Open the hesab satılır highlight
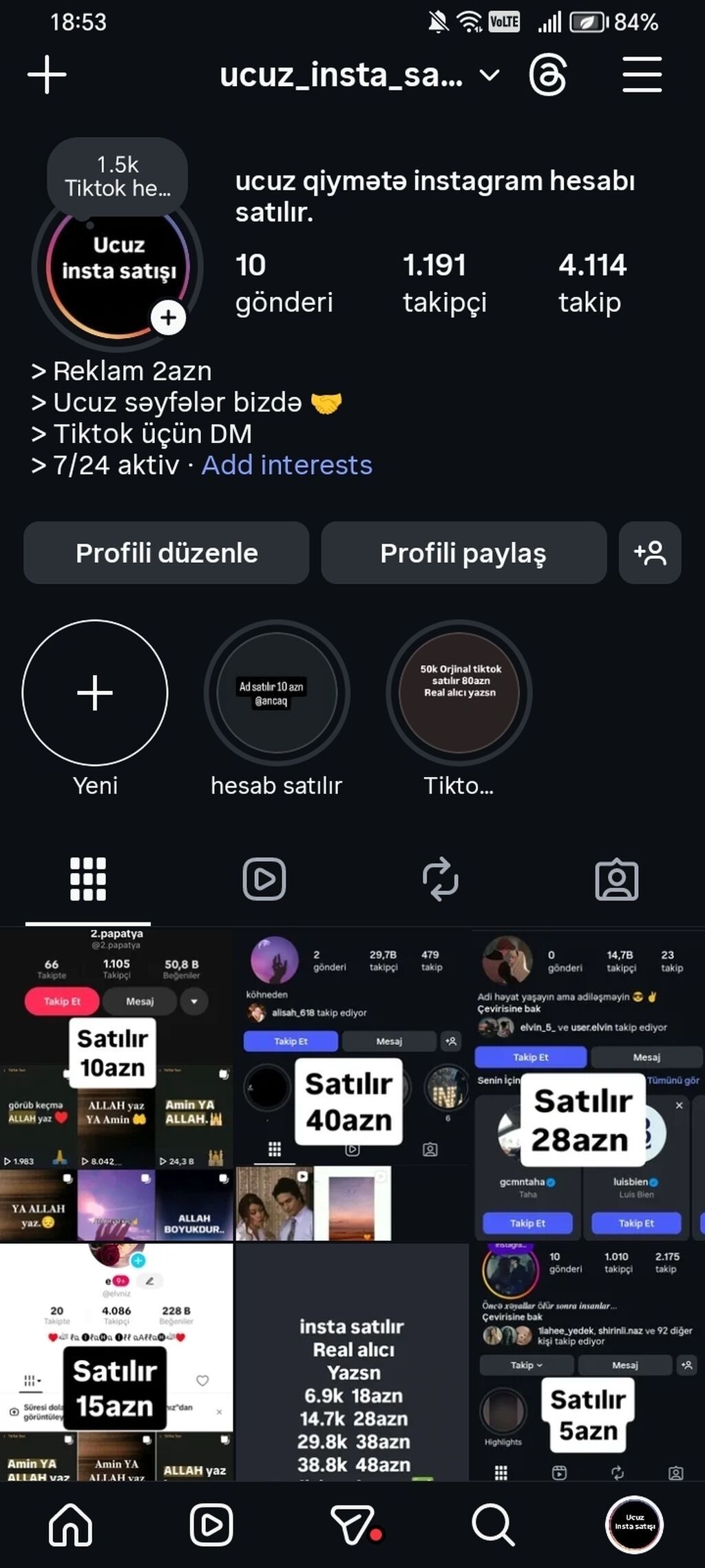This screenshot has height=1568, width=705. pos(277,693)
